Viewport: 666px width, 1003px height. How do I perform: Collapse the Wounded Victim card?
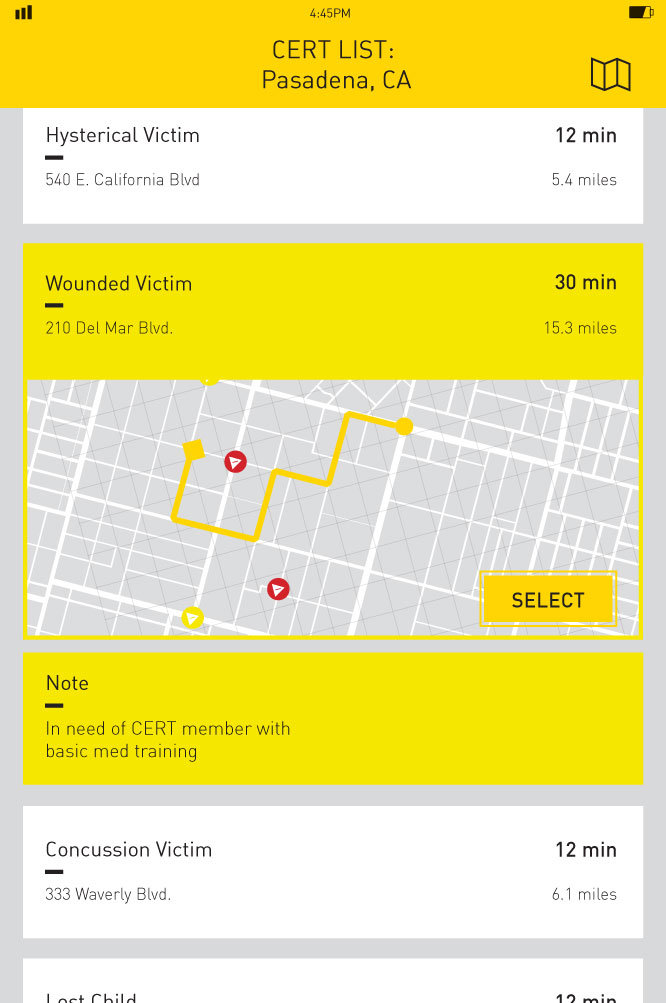click(x=333, y=305)
